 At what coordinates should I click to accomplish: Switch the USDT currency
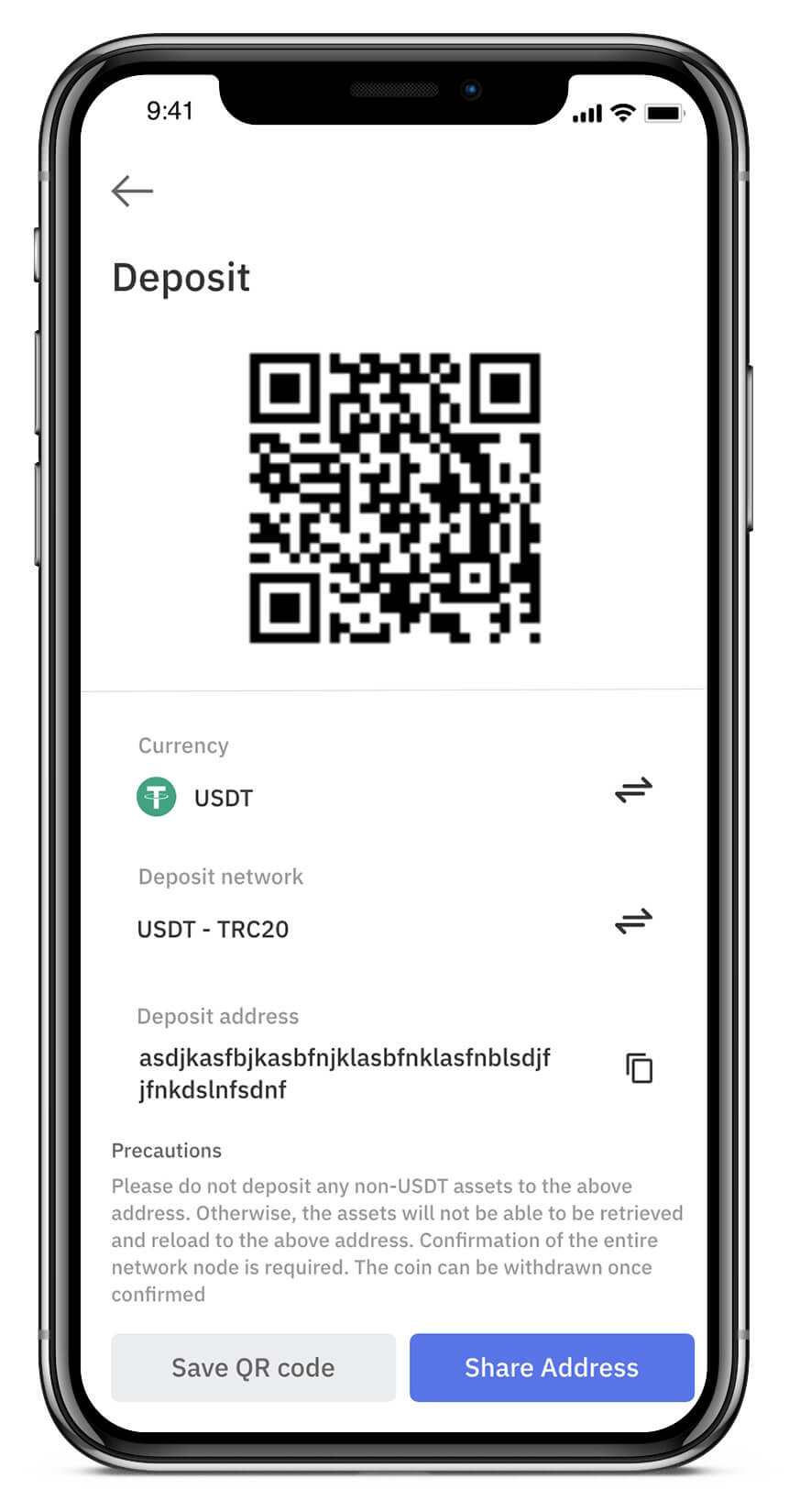pyautogui.click(x=633, y=790)
